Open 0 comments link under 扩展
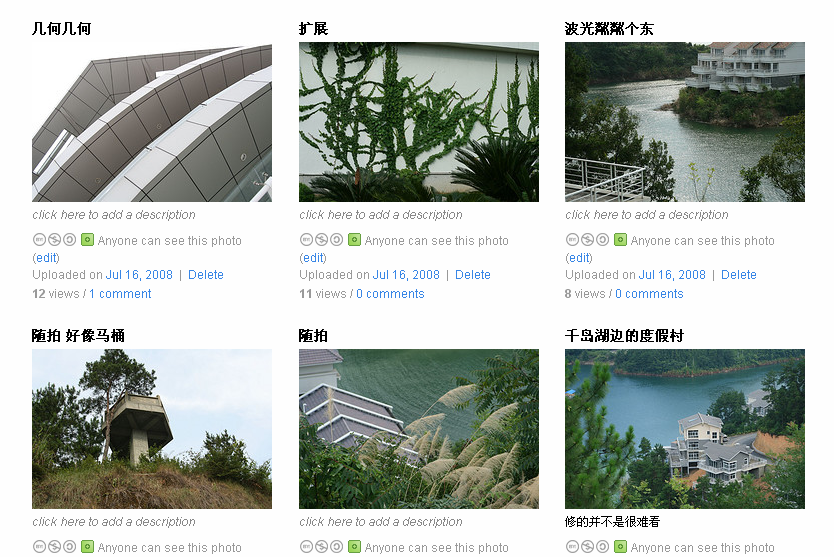The width and height of the screenshot is (834, 557). click(x=390, y=294)
